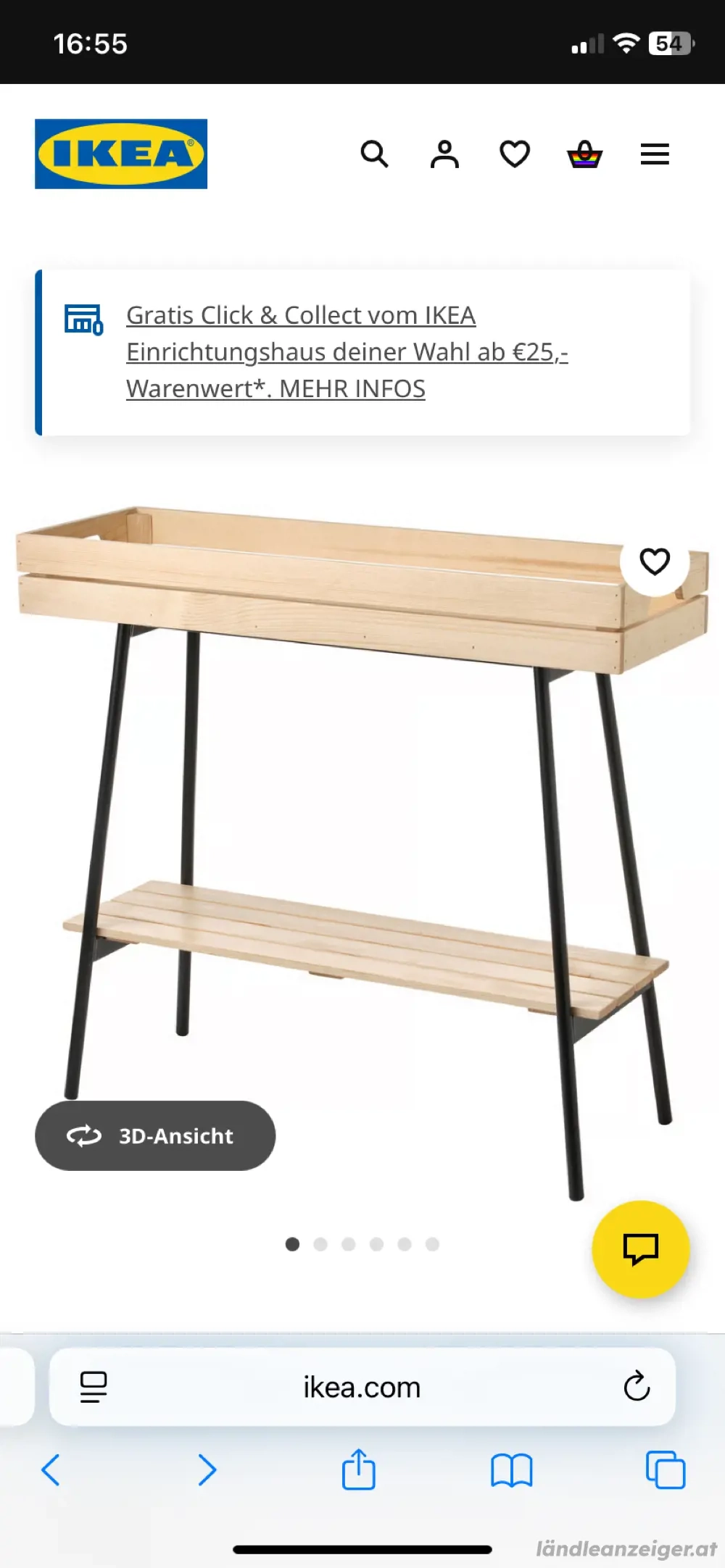This screenshot has height=1568, width=725.
Task: Click the Click & Collect store info icon
Action: pyautogui.click(x=82, y=317)
